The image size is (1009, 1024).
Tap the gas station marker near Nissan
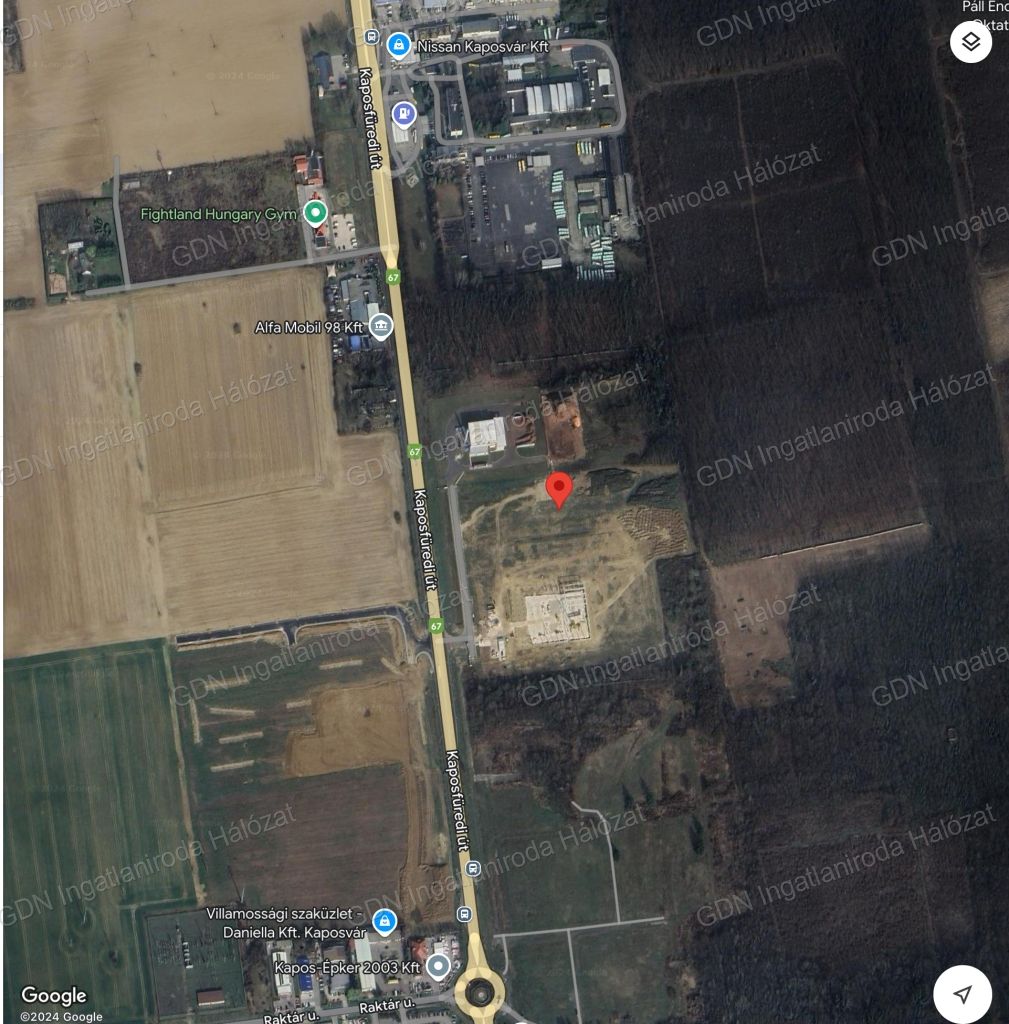click(404, 114)
